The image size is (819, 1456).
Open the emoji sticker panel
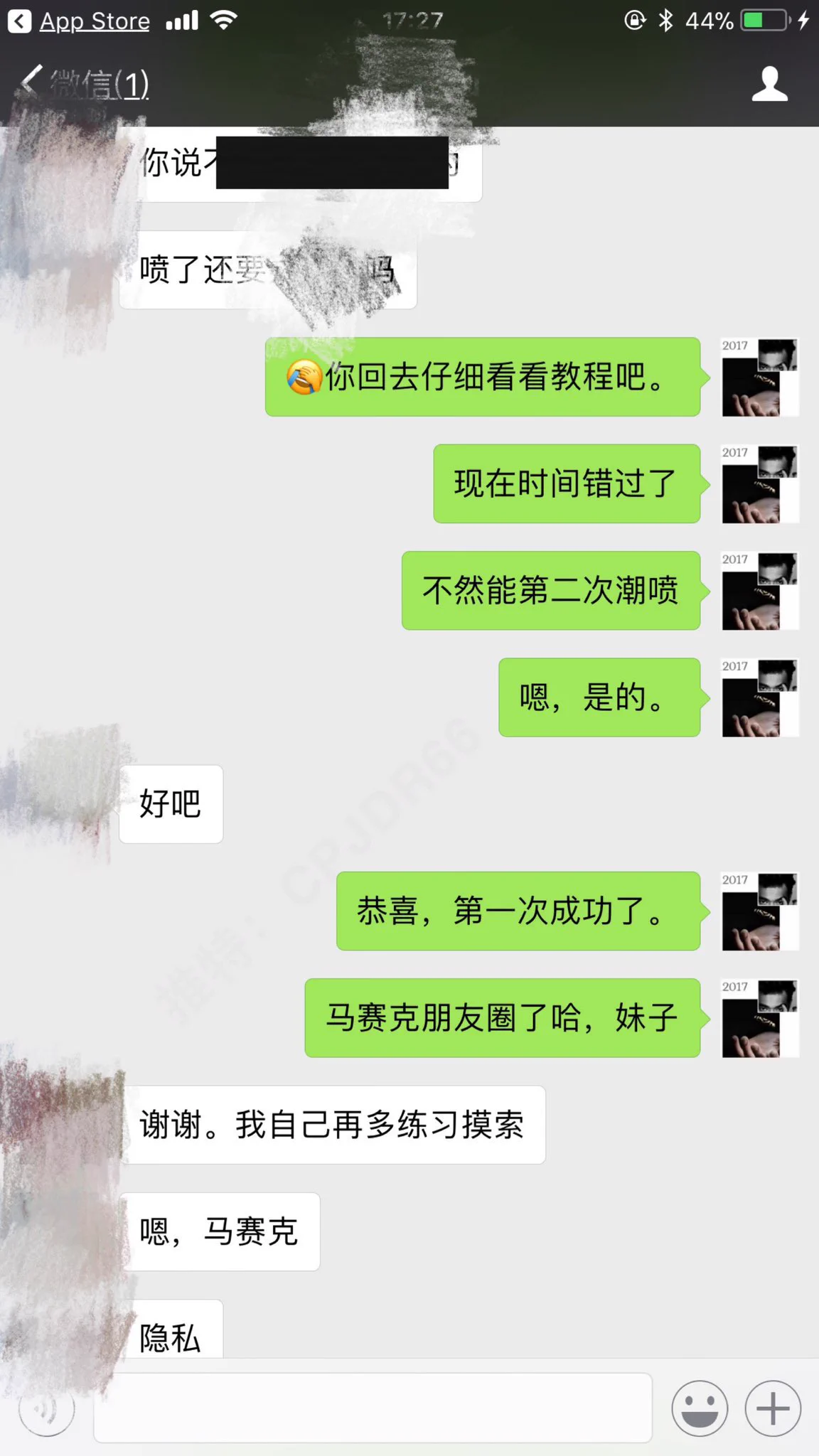pos(700,1408)
